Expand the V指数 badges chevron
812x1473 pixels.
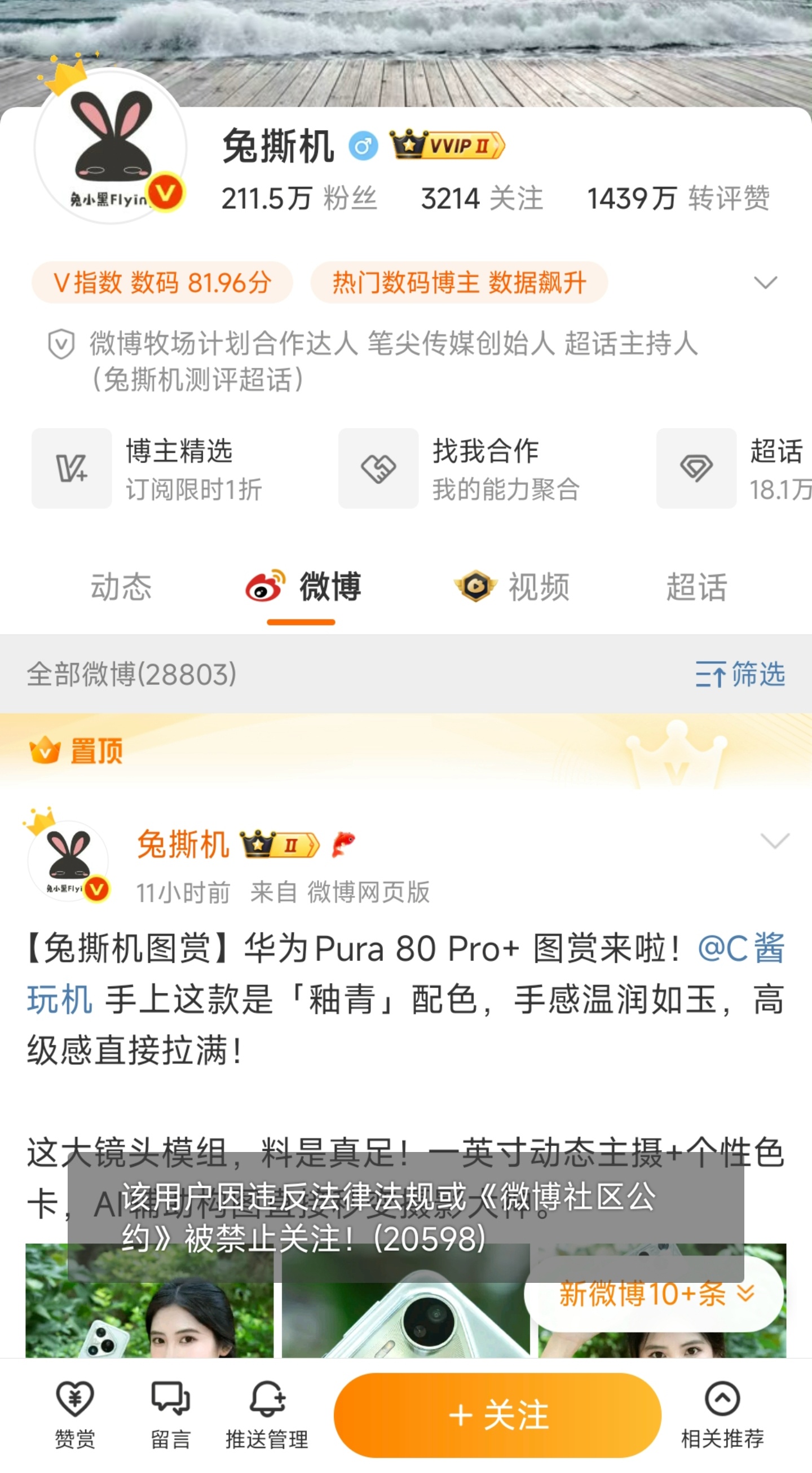coord(765,283)
